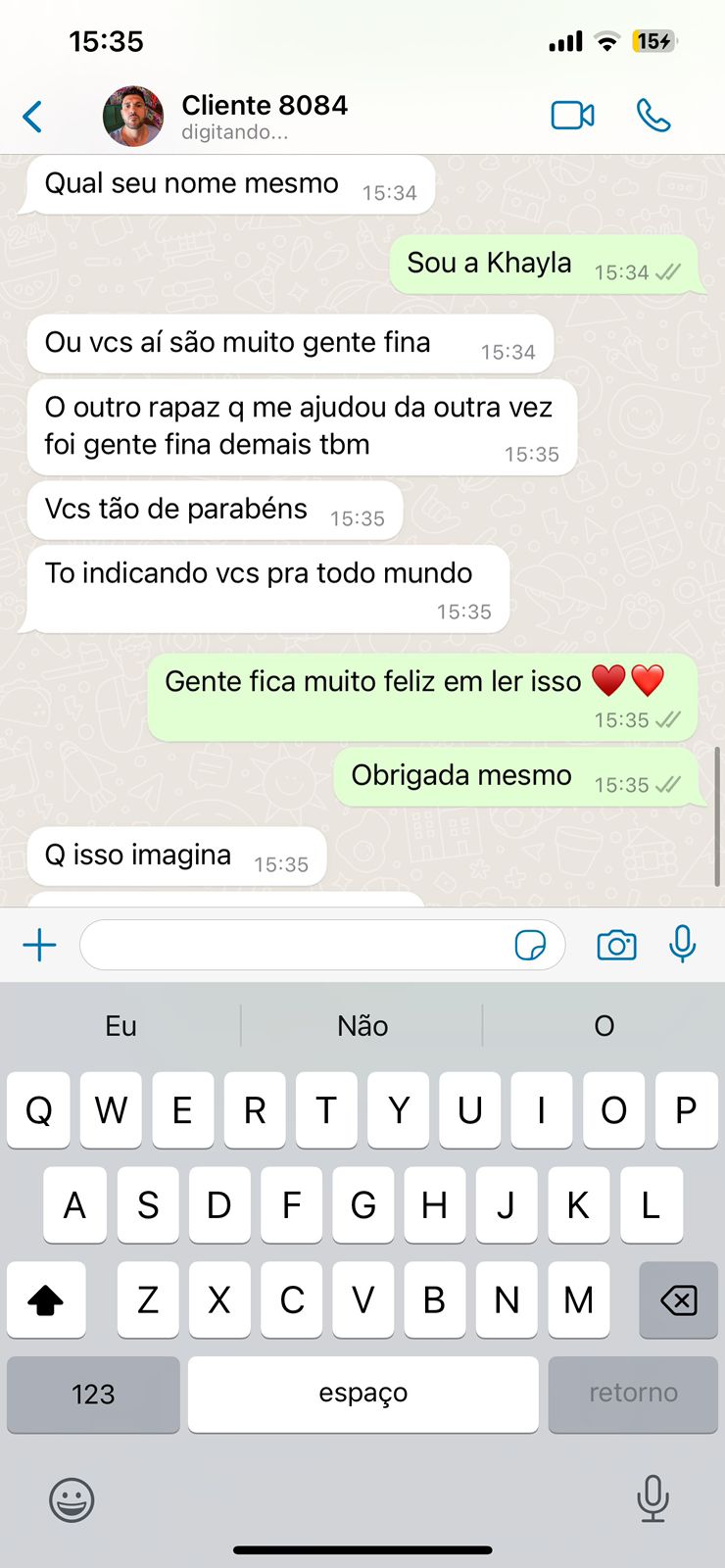Tap the backspace key
Screen dimensions: 725x1568
pyautogui.click(x=678, y=1300)
